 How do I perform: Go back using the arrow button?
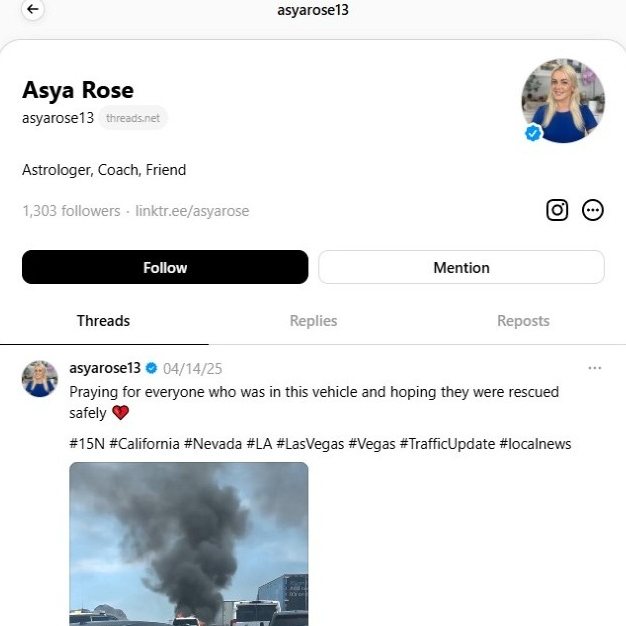pos(33,10)
